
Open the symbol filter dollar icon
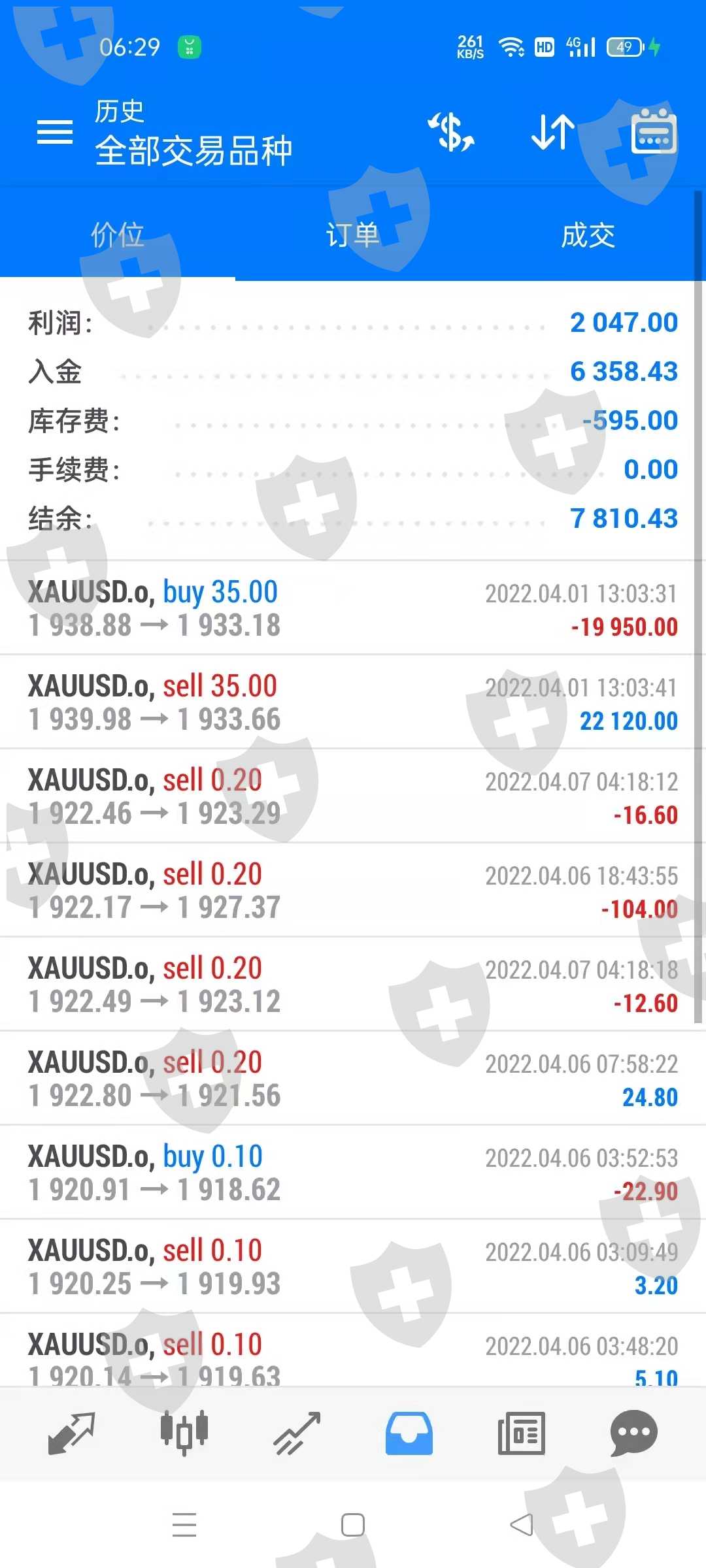(451, 132)
